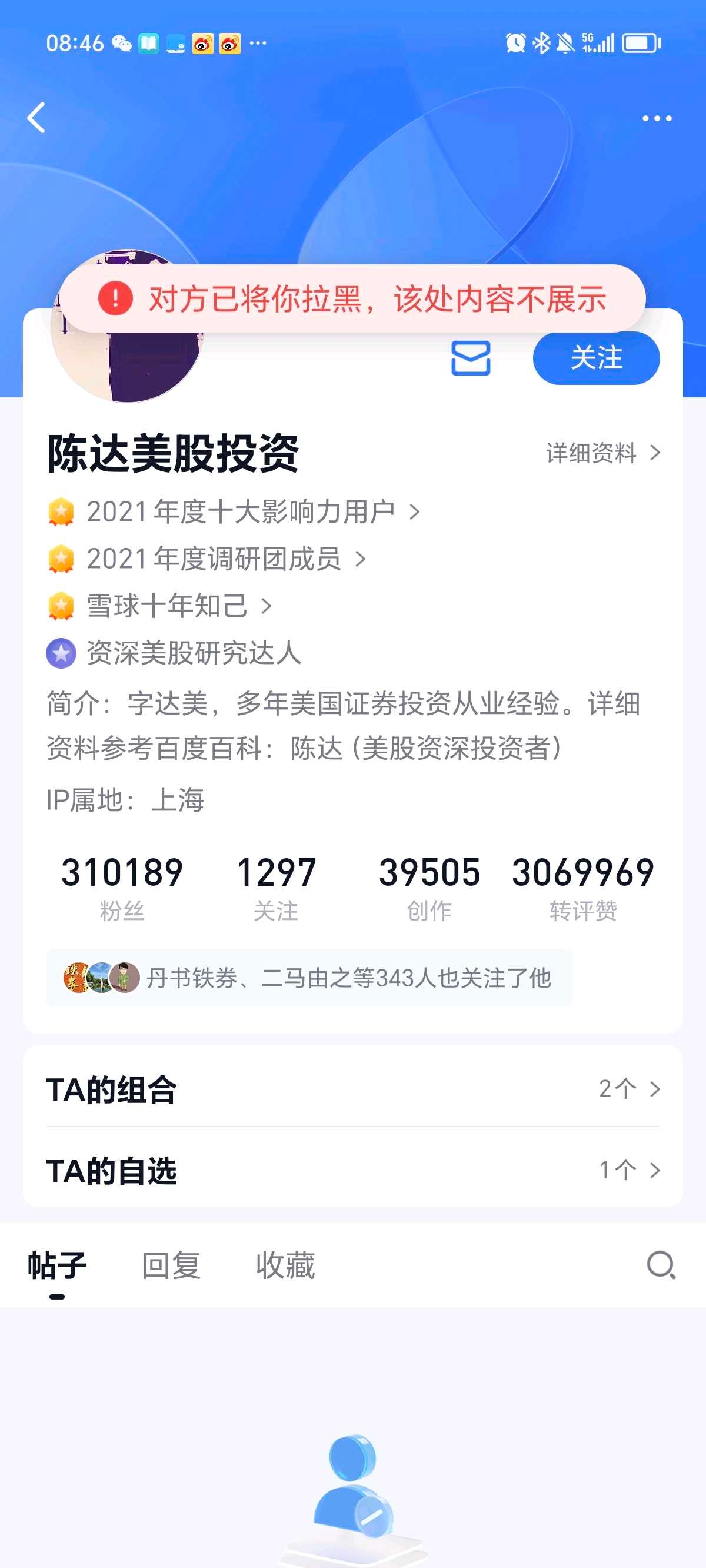Expand TA的组合 portfolio list
Viewport: 706px width, 1568px height.
pyautogui.click(x=353, y=1088)
